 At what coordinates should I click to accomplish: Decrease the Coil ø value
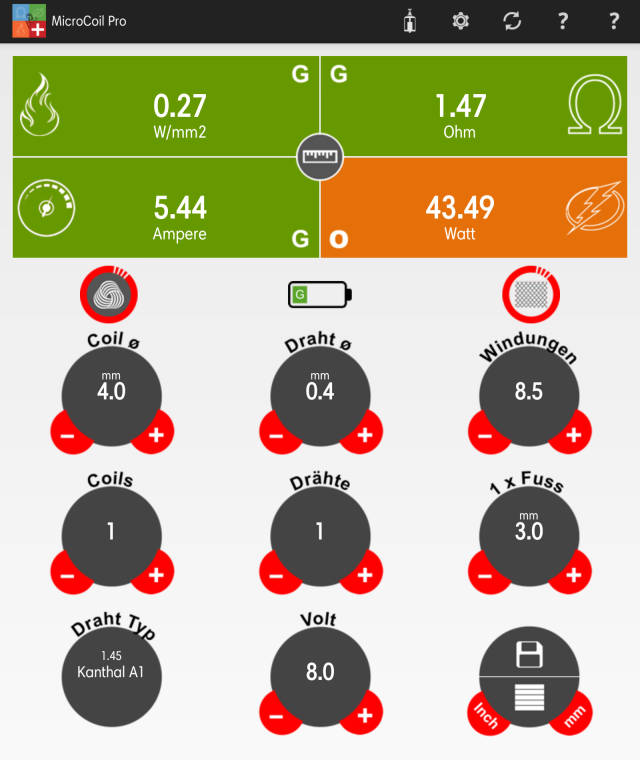[x=67, y=434]
